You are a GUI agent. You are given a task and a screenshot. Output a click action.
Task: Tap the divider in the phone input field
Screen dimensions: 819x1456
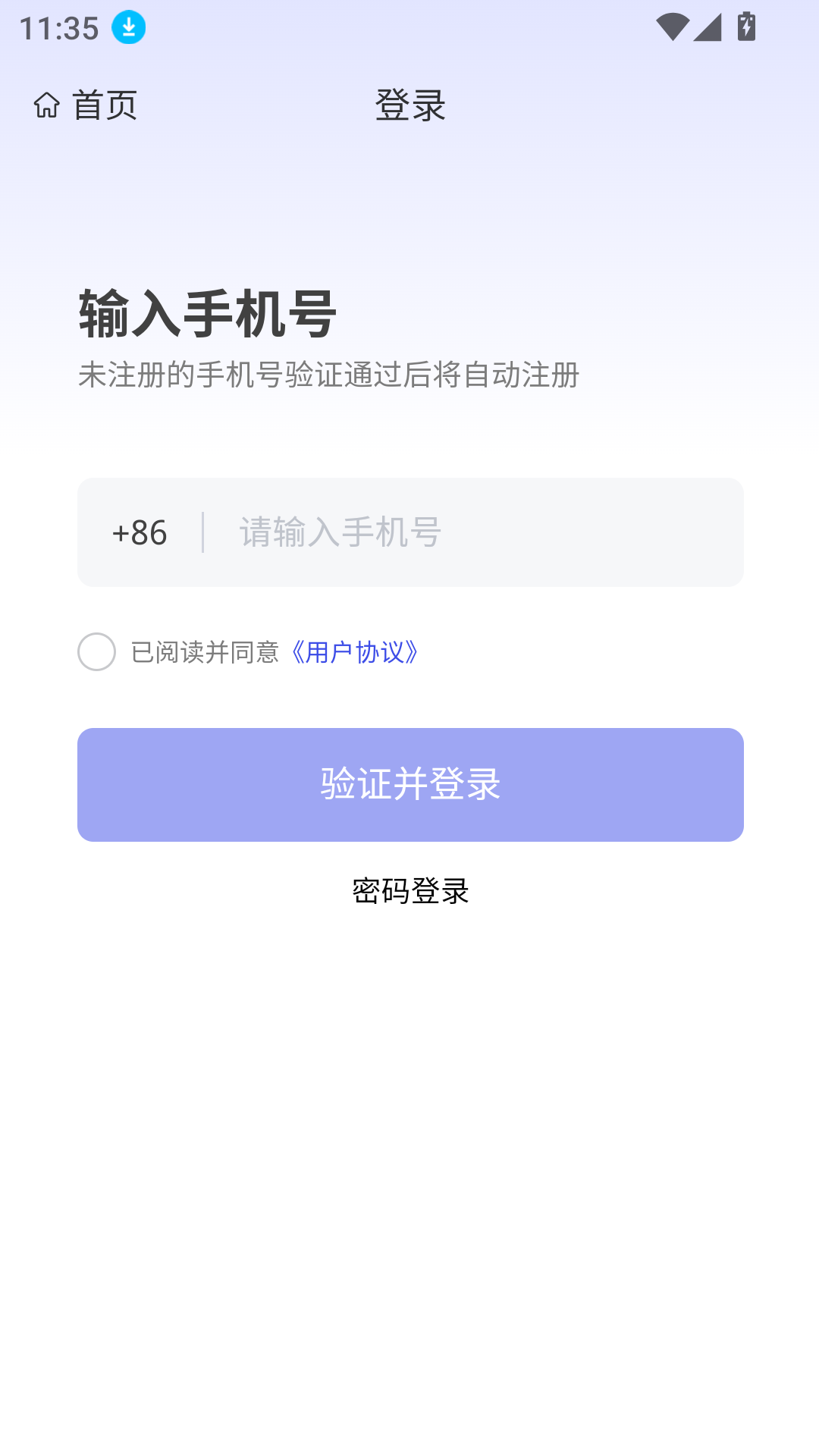point(202,533)
